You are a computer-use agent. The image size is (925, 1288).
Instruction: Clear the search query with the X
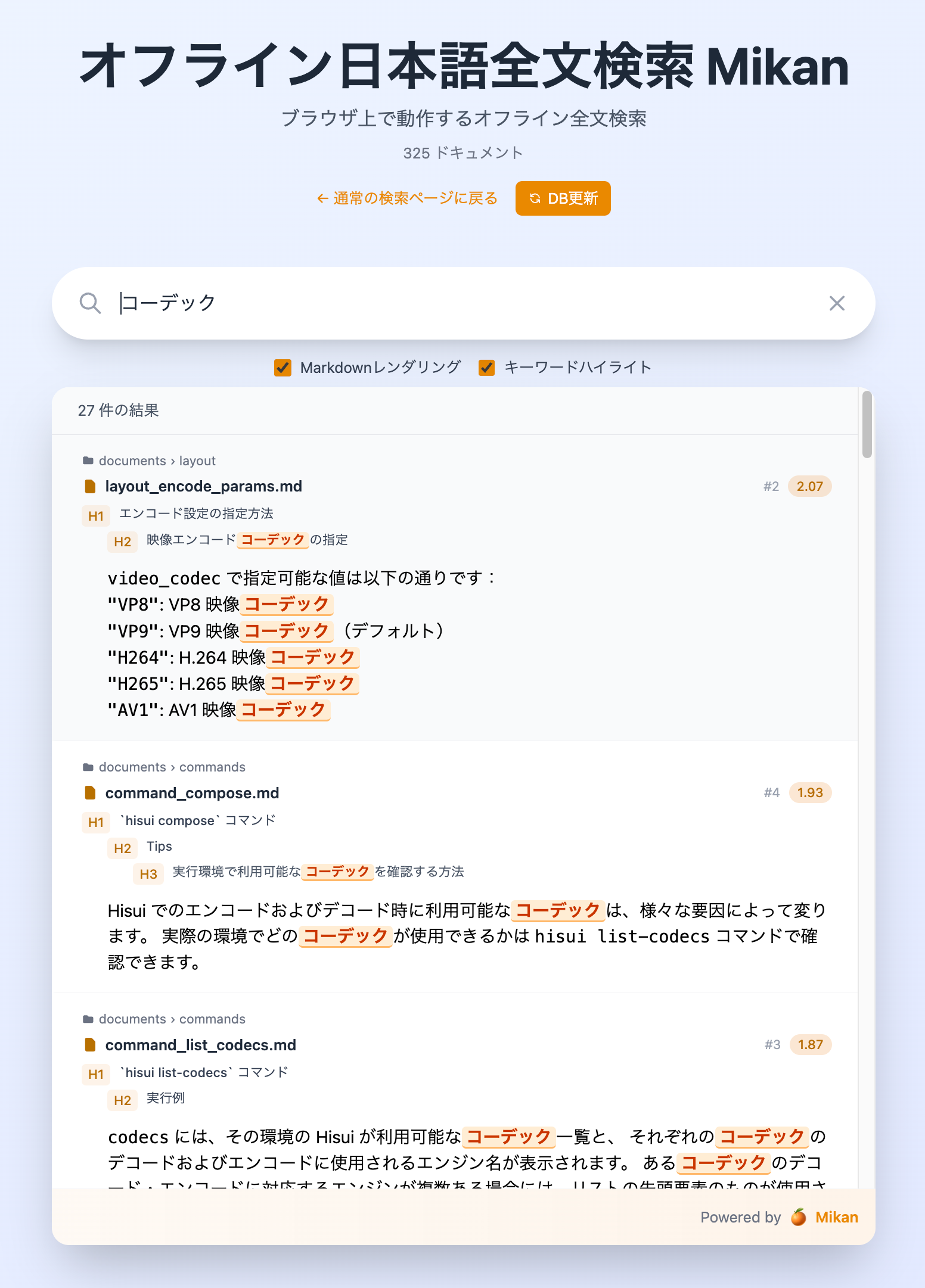(x=837, y=303)
